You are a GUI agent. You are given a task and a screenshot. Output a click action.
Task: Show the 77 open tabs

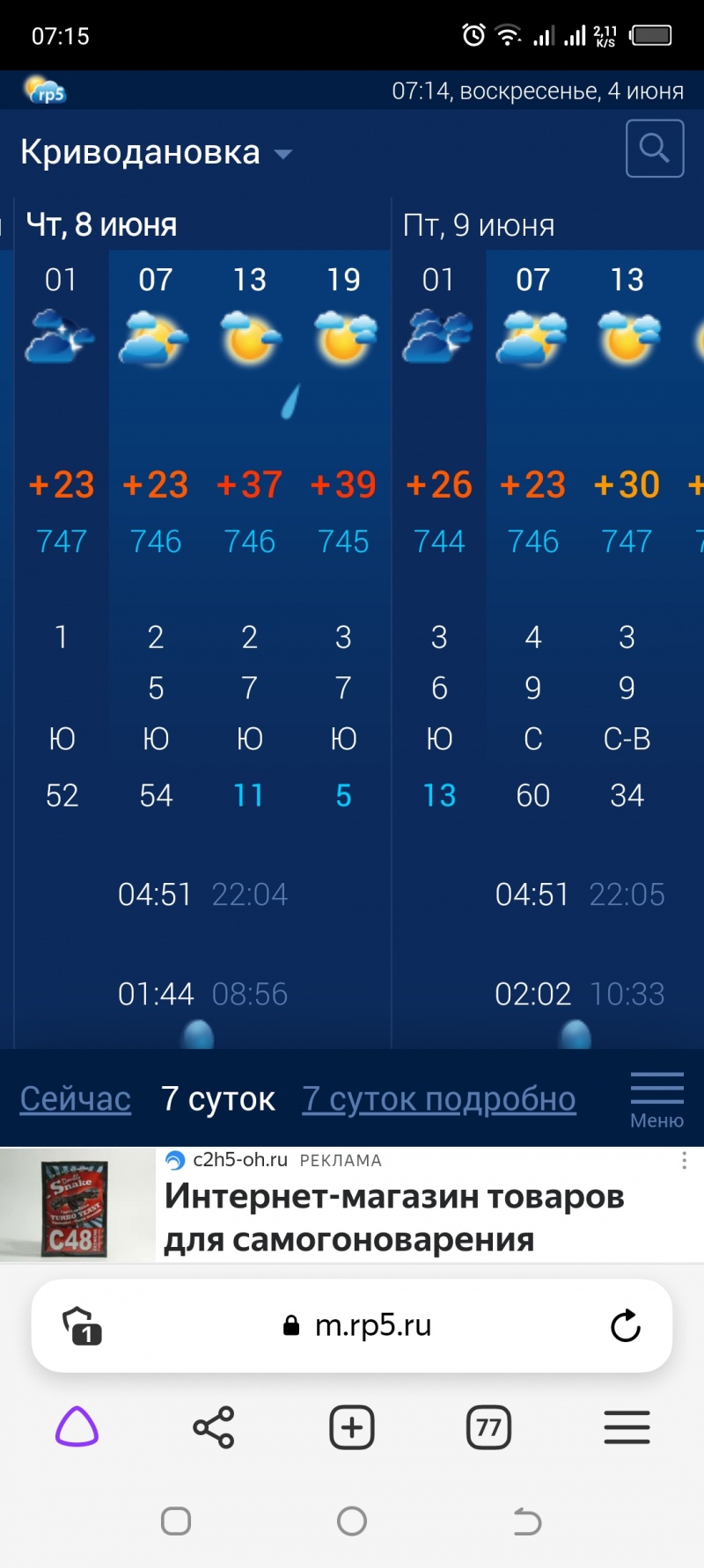point(488,1426)
